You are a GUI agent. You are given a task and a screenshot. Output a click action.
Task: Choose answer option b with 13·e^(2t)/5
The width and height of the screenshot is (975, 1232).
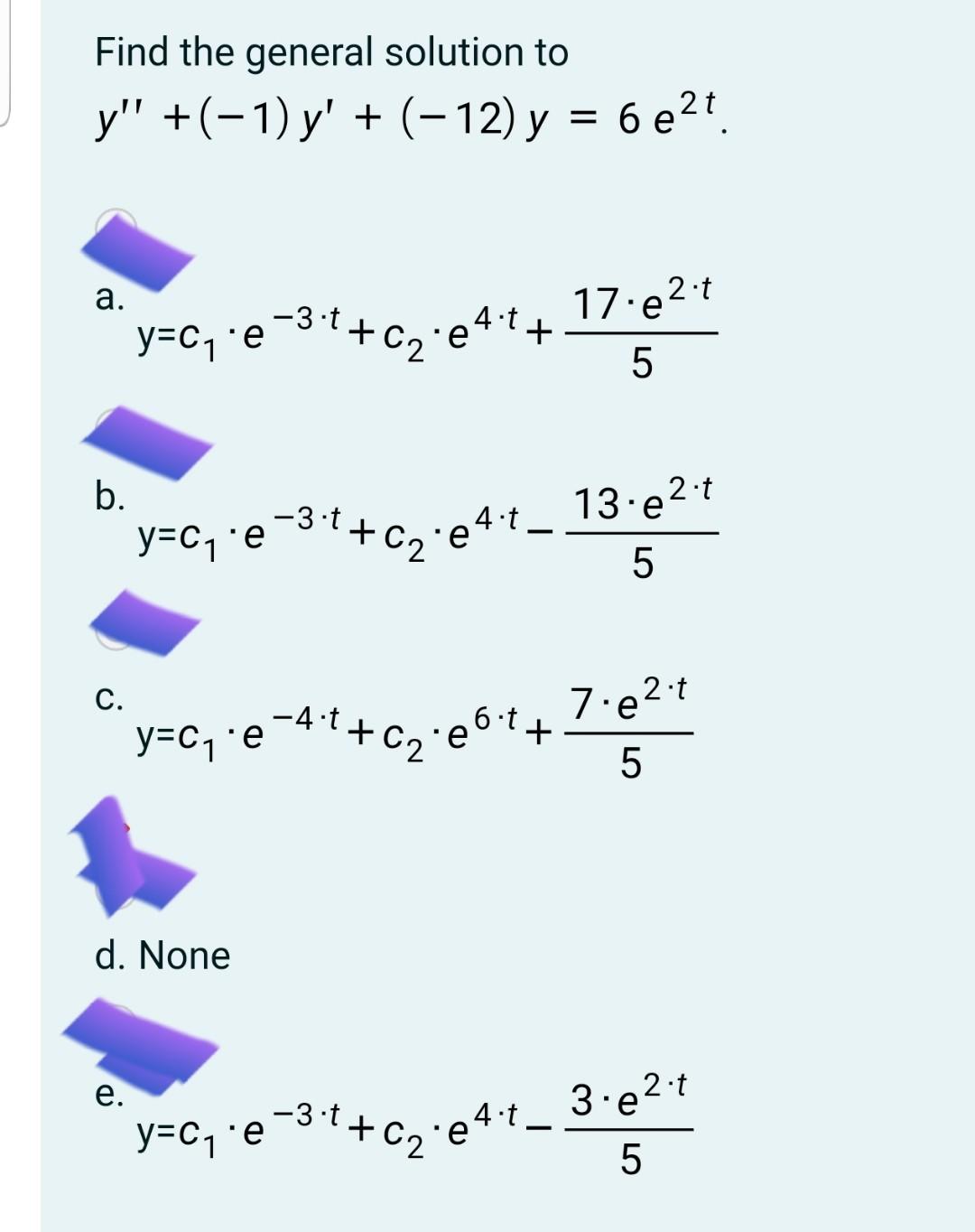point(115,428)
